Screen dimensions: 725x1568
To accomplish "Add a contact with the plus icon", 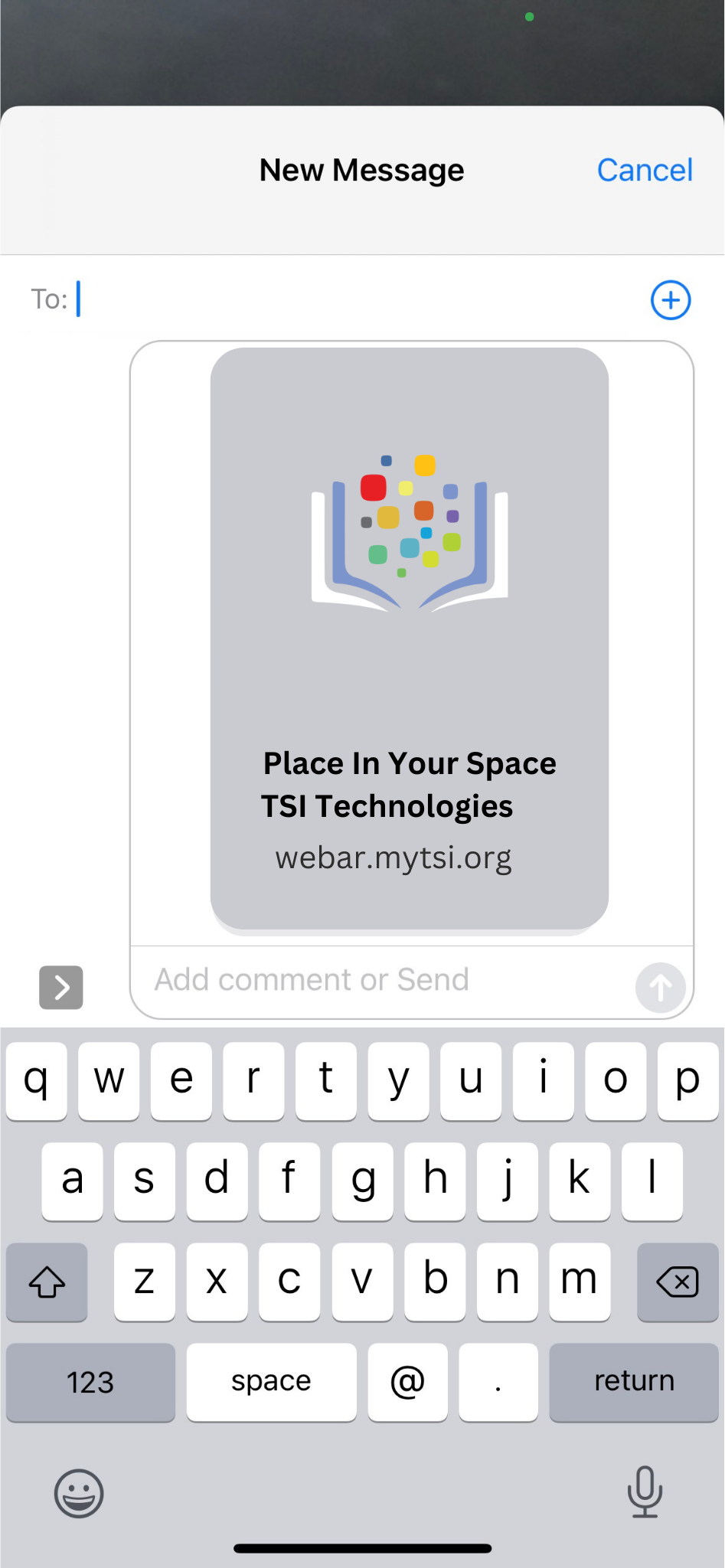I will 671,300.
